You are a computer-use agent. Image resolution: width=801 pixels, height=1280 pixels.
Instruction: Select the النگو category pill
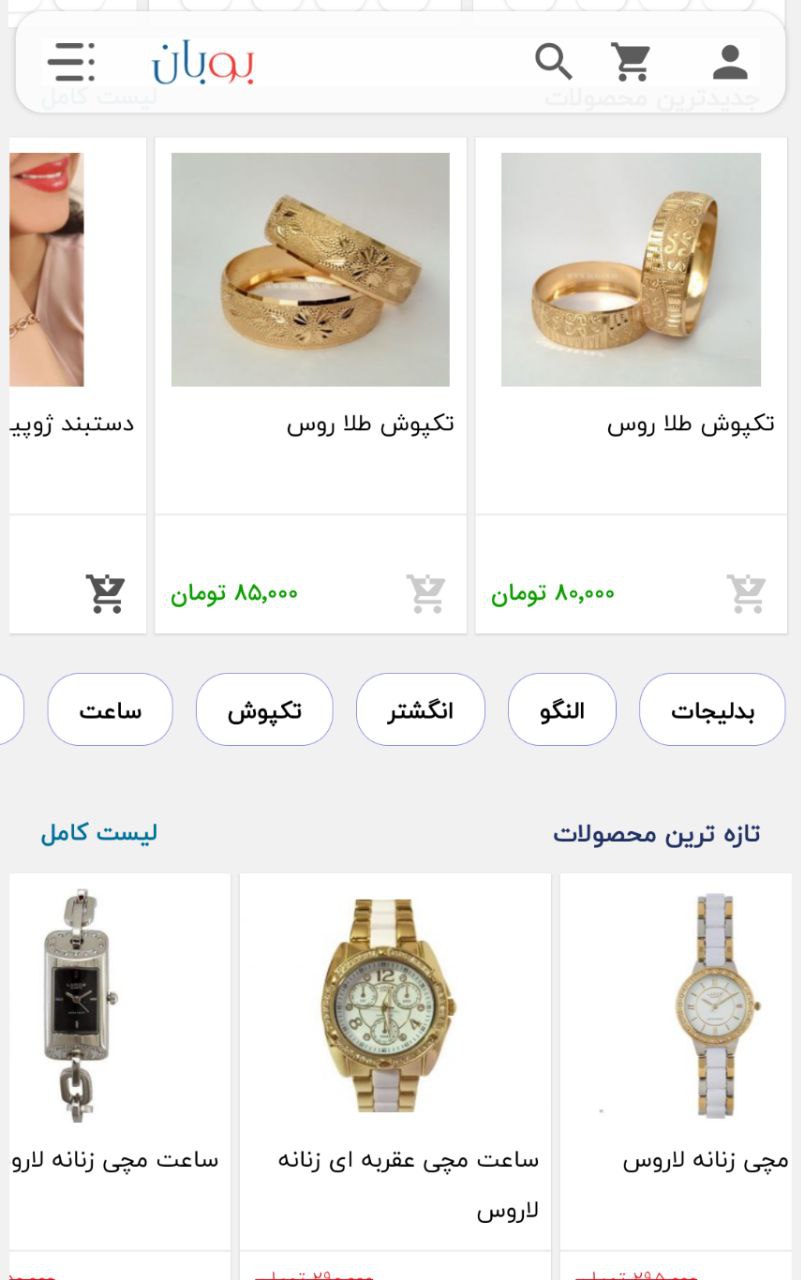tap(562, 709)
